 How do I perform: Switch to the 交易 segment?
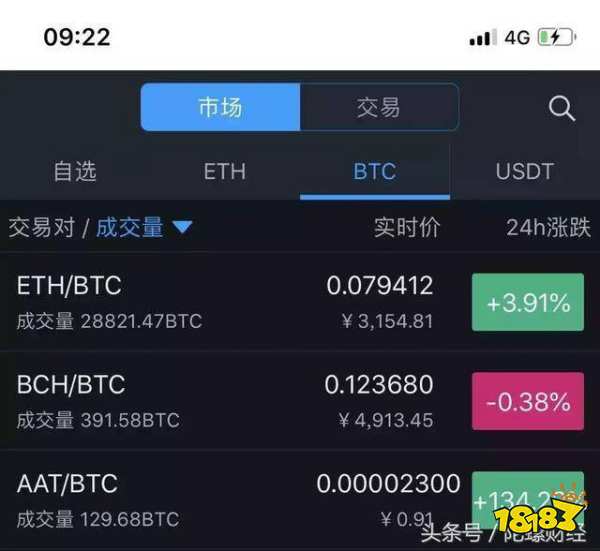click(378, 107)
